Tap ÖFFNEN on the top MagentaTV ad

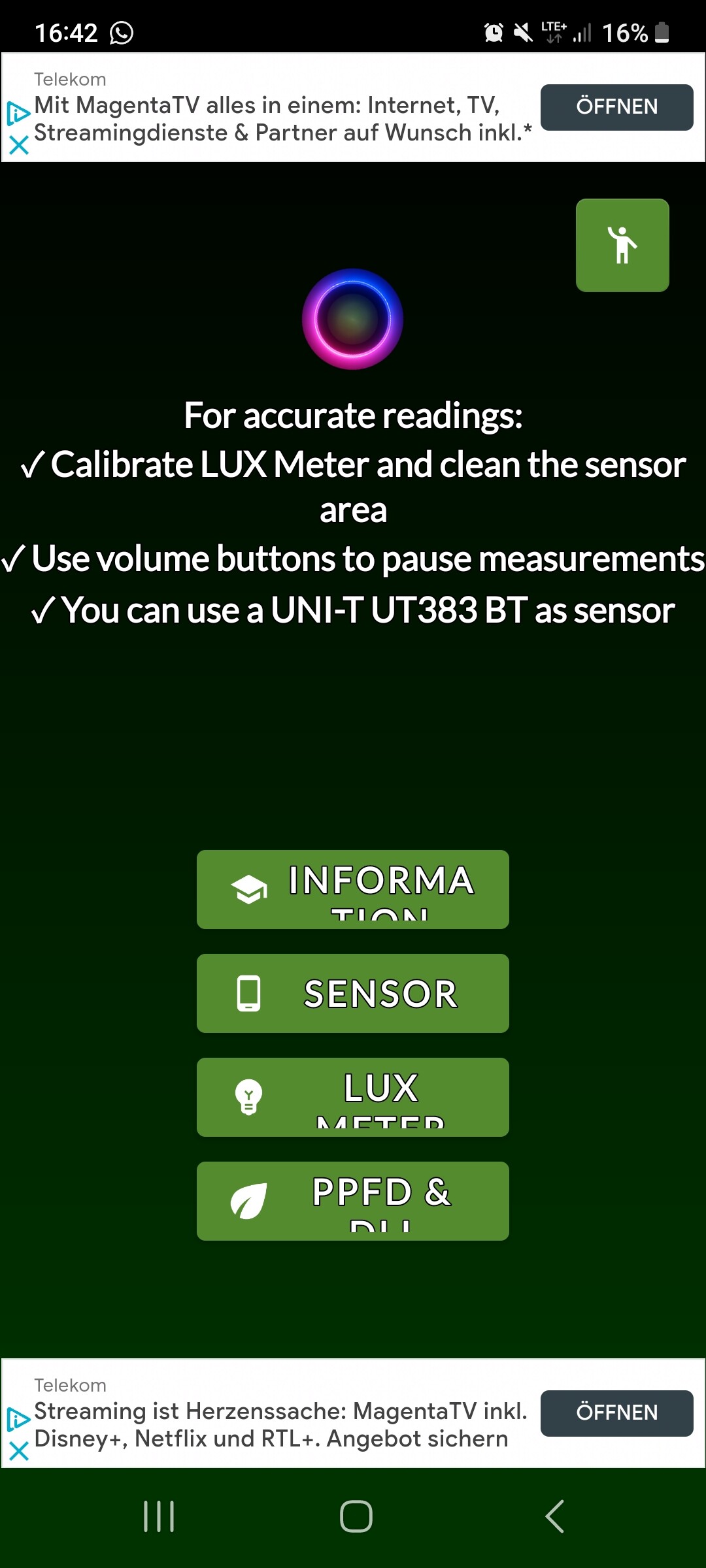pos(616,107)
